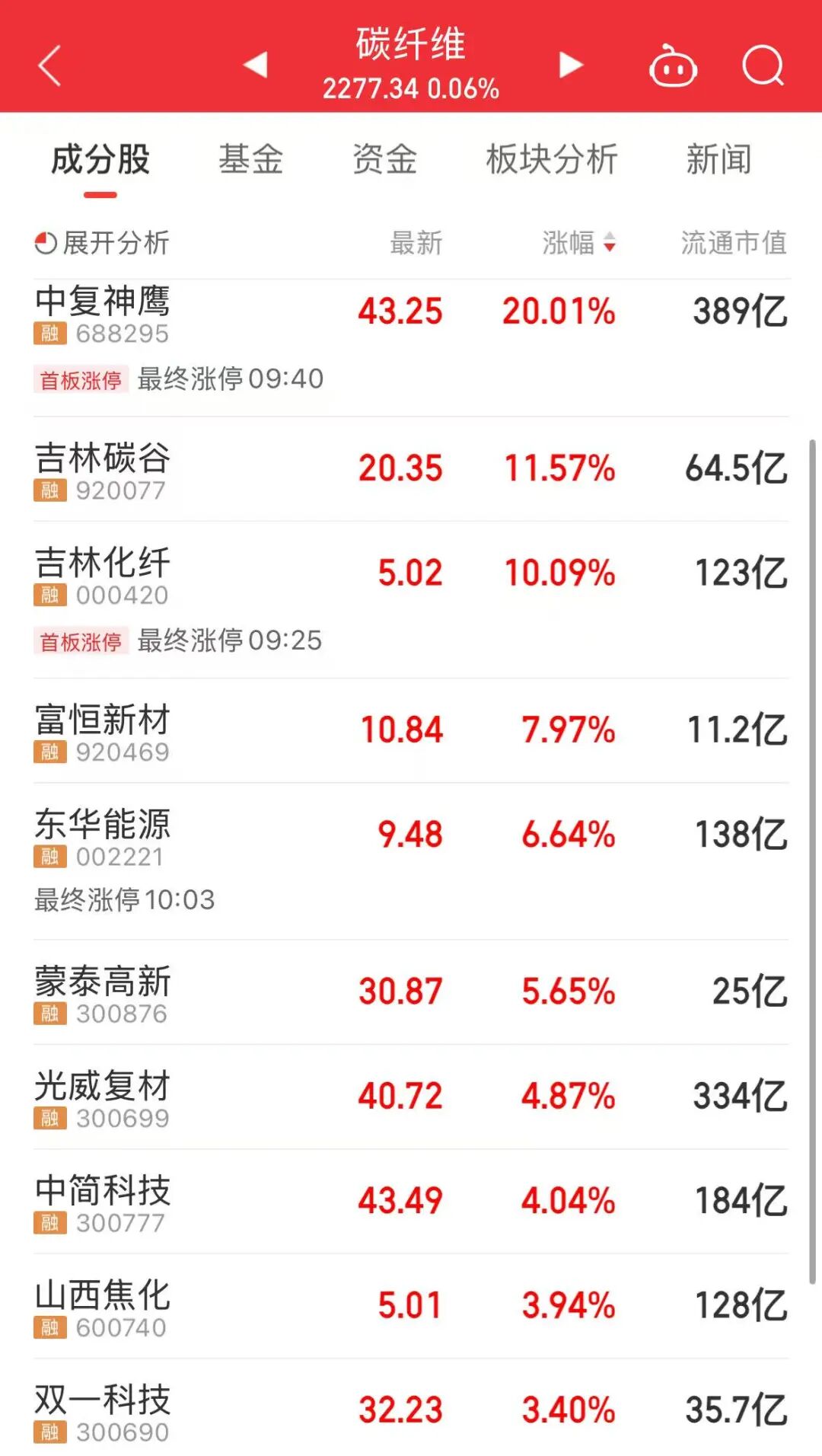This screenshot has height=1456, width=822.
Task: View details for 光威复材
Action: 411,1097
